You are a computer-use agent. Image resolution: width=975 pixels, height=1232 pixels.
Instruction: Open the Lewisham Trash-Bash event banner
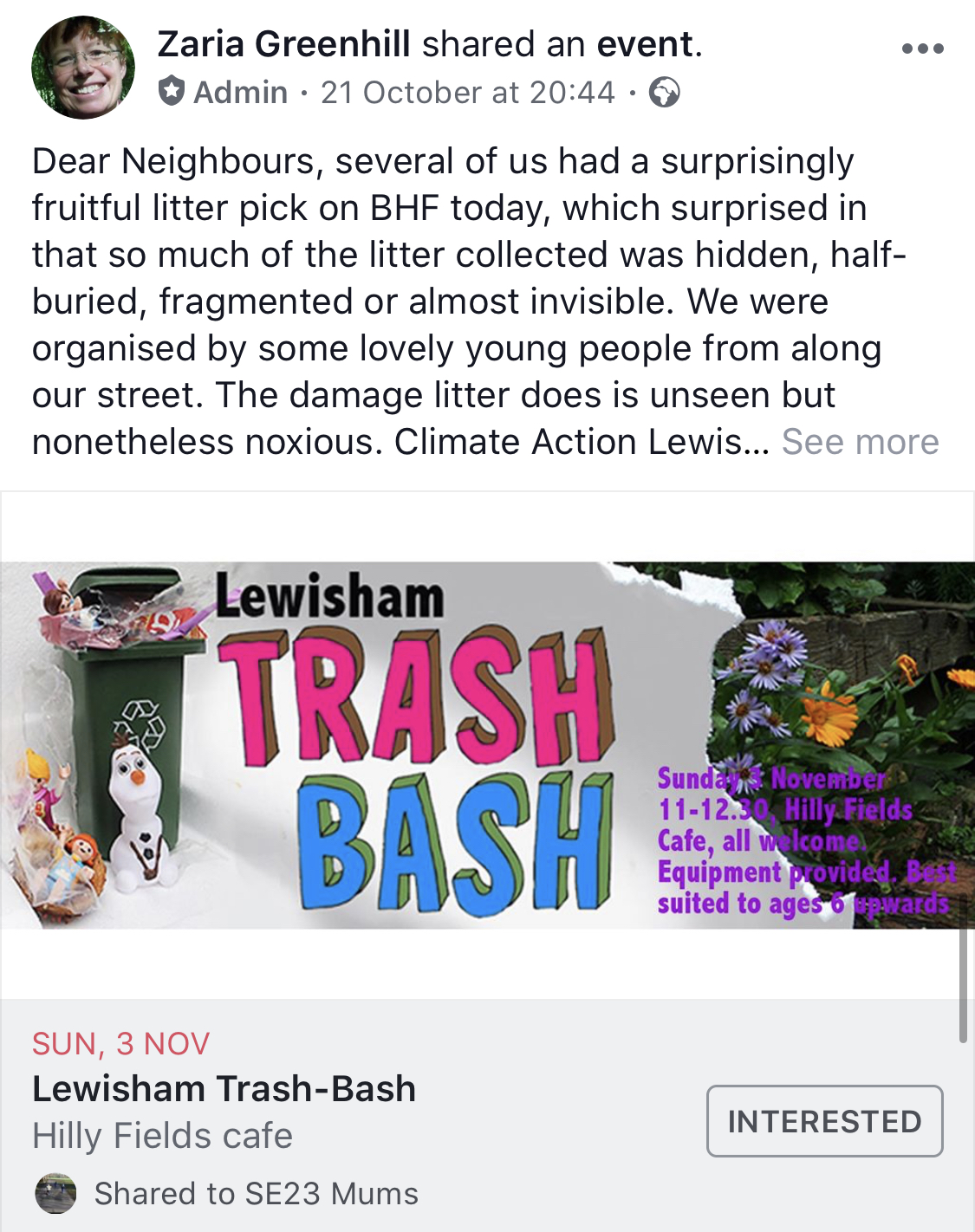click(x=487, y=745)
